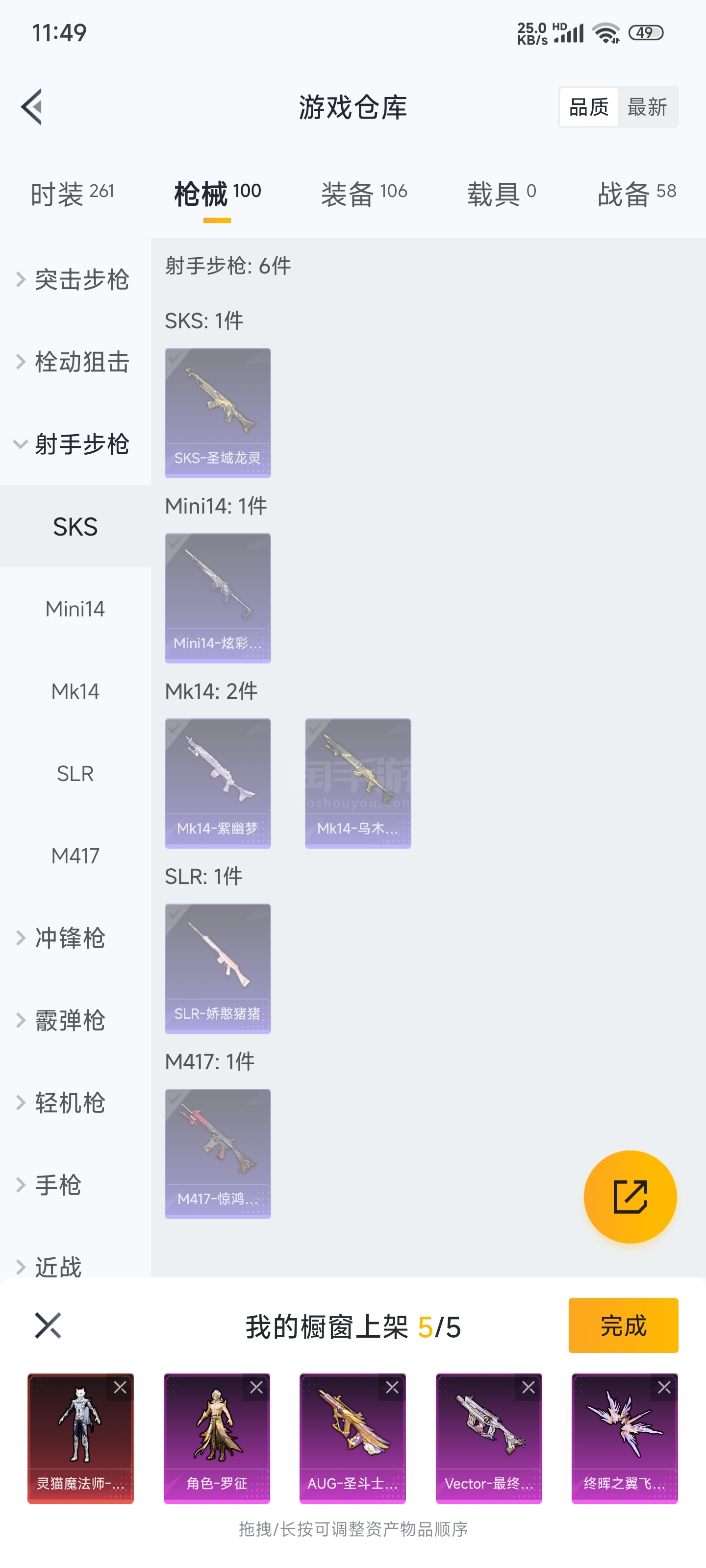Confirm with the 完成 button
The height and width of the screenshot is (1568, 706).
[x=623, y=1325]
